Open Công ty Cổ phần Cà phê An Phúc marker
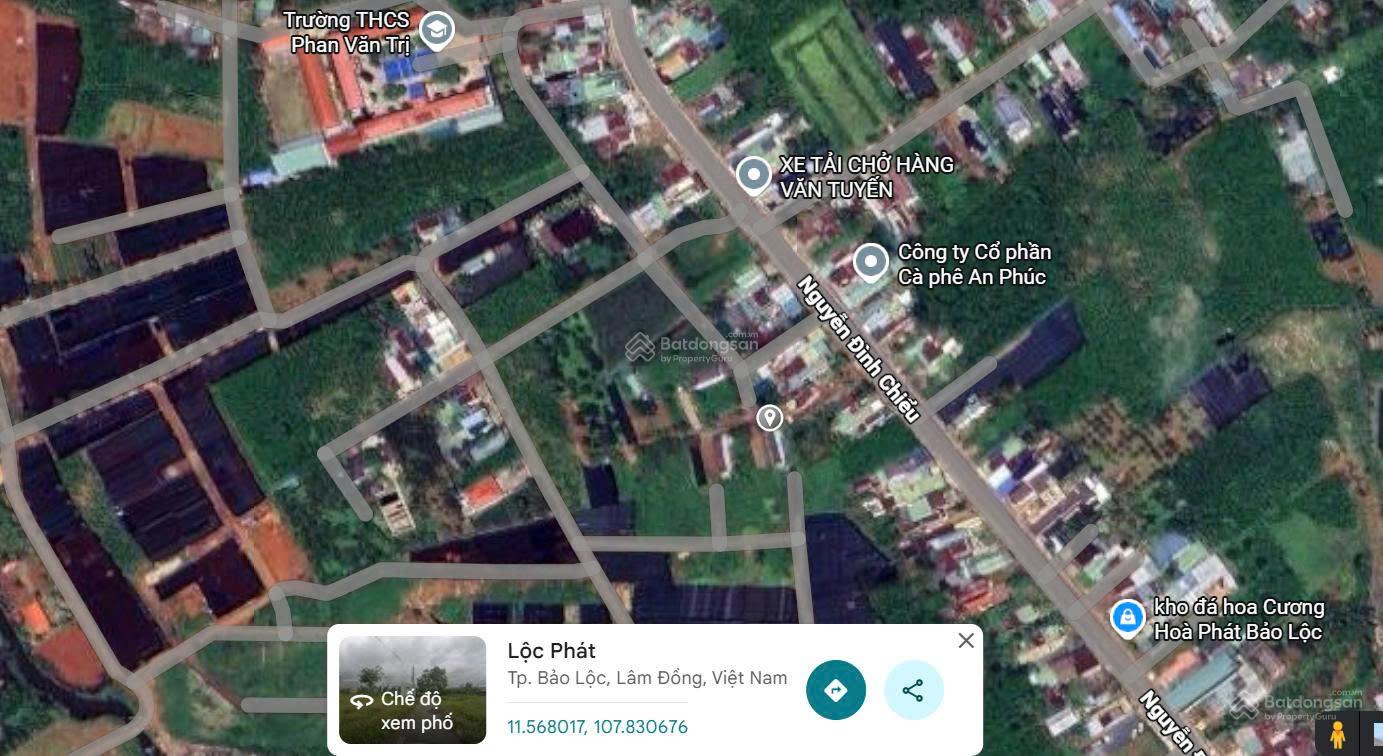Image resolution: width=1383 pixels, height=756 pixels. [x=871, y=262]
